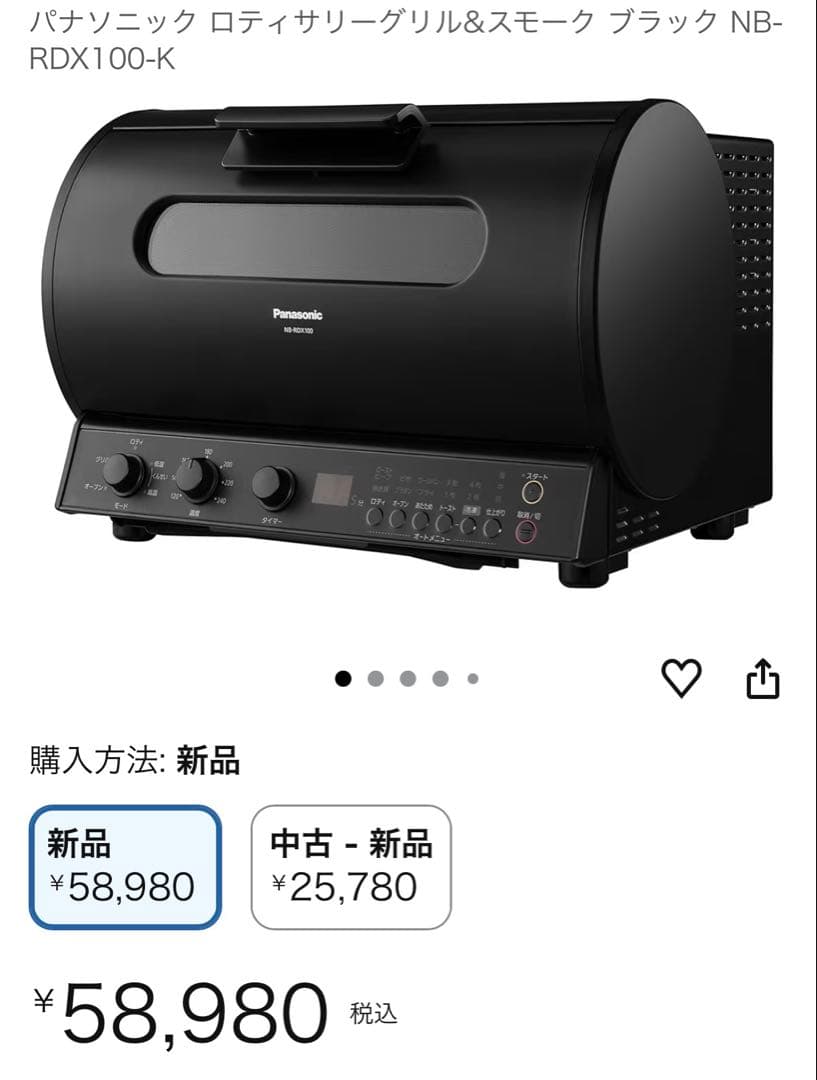Select the NB-RDX100-K model text
This screenshot has height=1080, width=817.
tap(100, 58)
